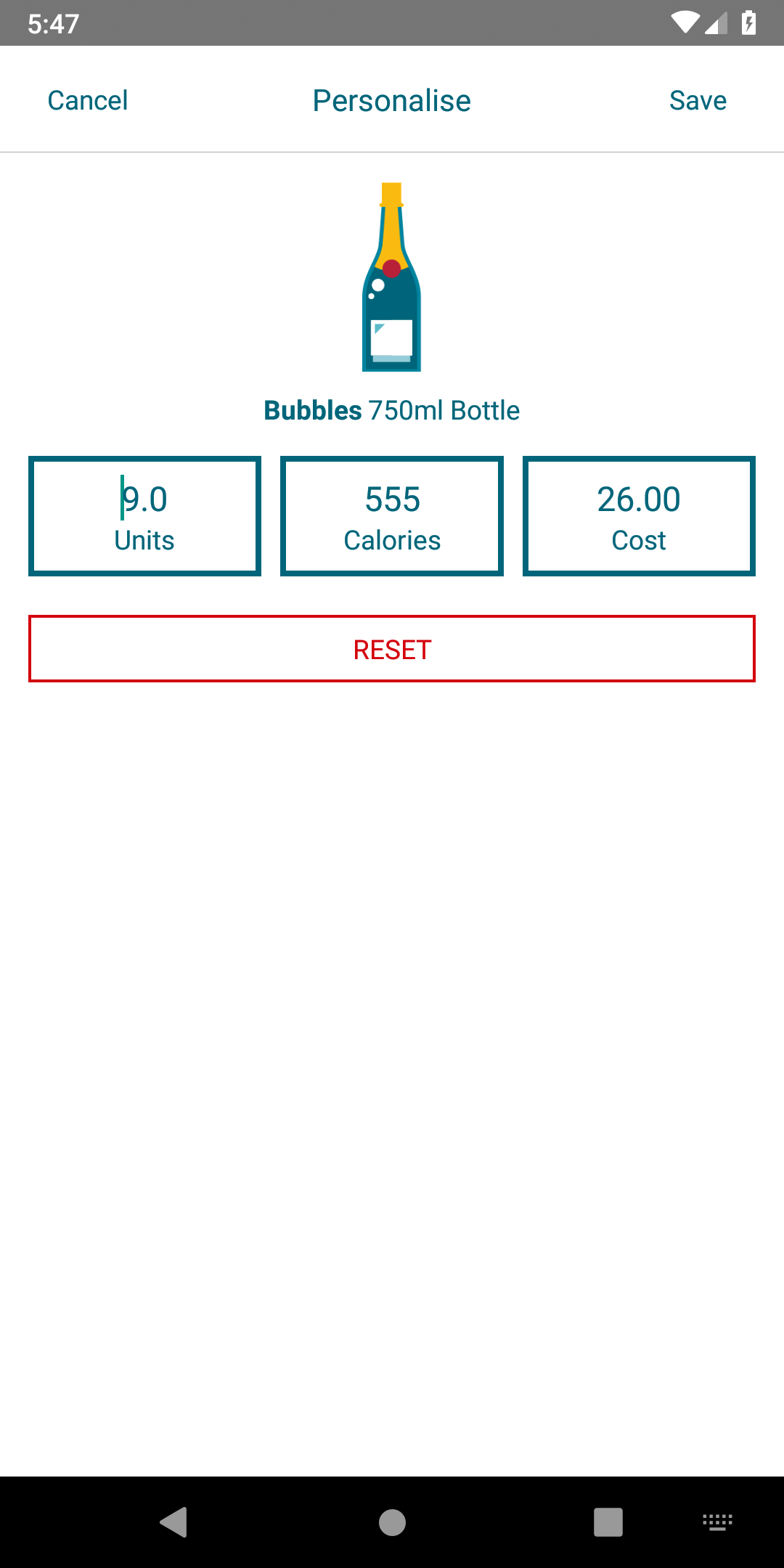The height and width of the screenshot is (1568, 784).
Task: Edit the Cost value field
Action: [638, 499]
